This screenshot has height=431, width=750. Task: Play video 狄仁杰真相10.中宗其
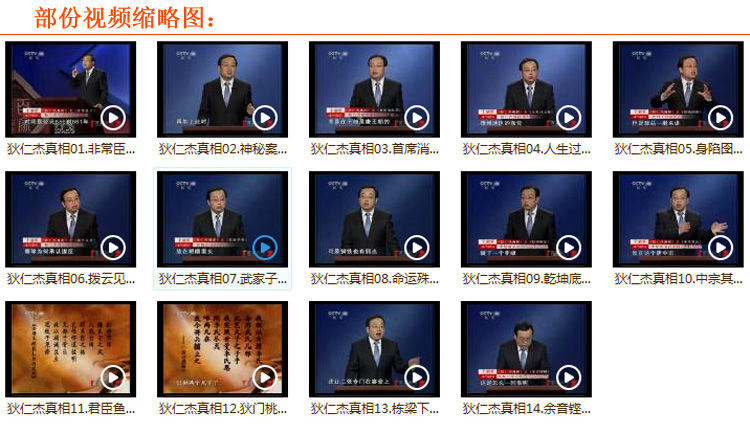[x=678, y=220]
